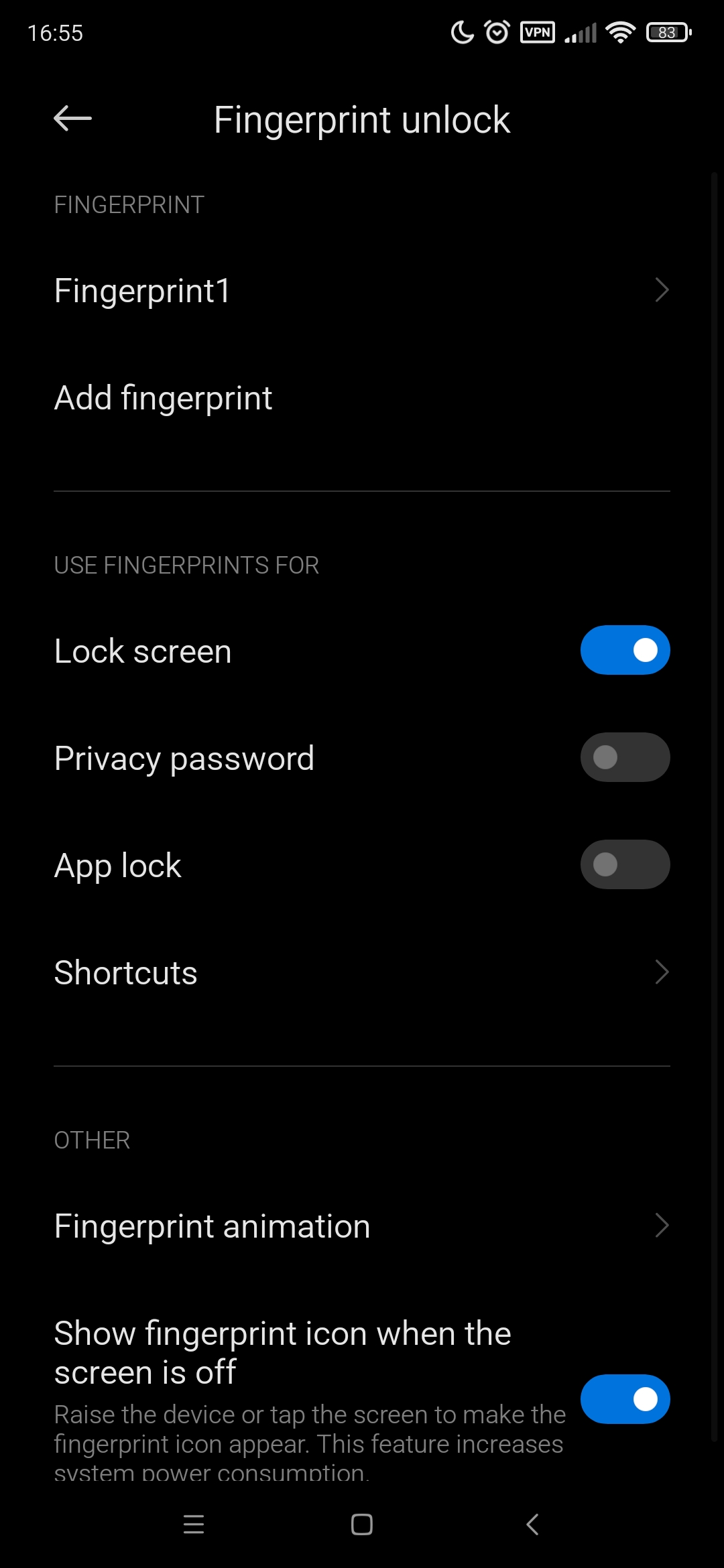Enable fingerprint for Privacy password

tap(625, 757)
